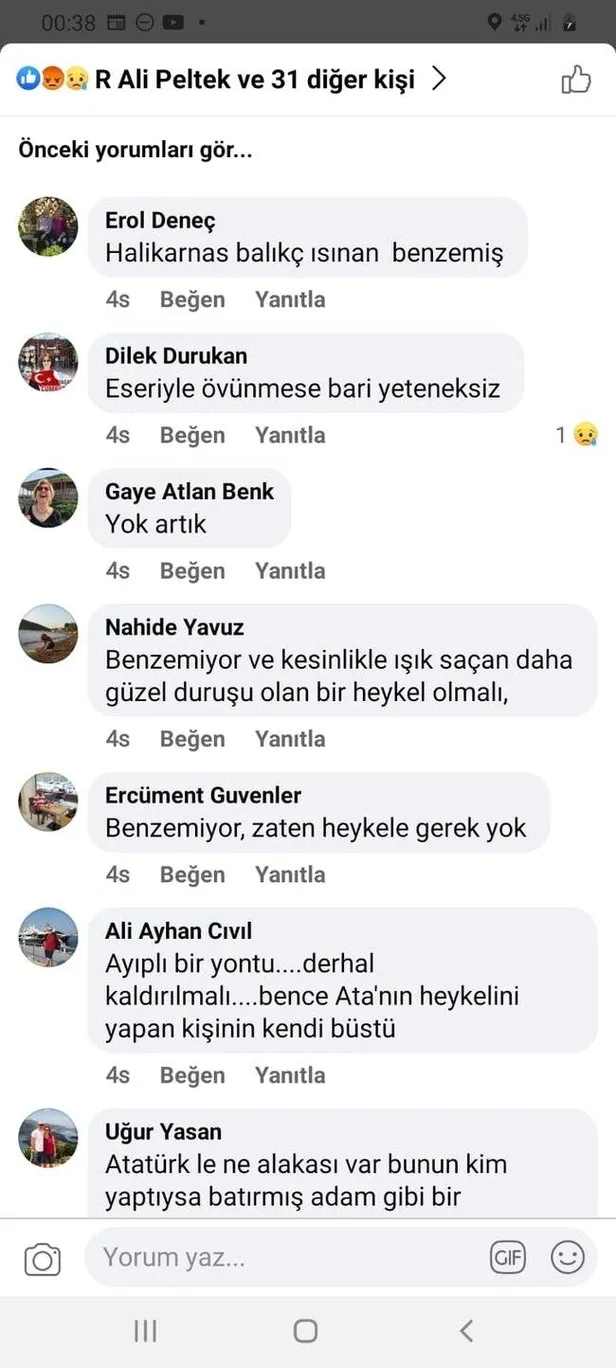Tap Yanıtla under Nahide Yavuz's comment
This screenshot has height=1368, width=616.
(289, 738)
